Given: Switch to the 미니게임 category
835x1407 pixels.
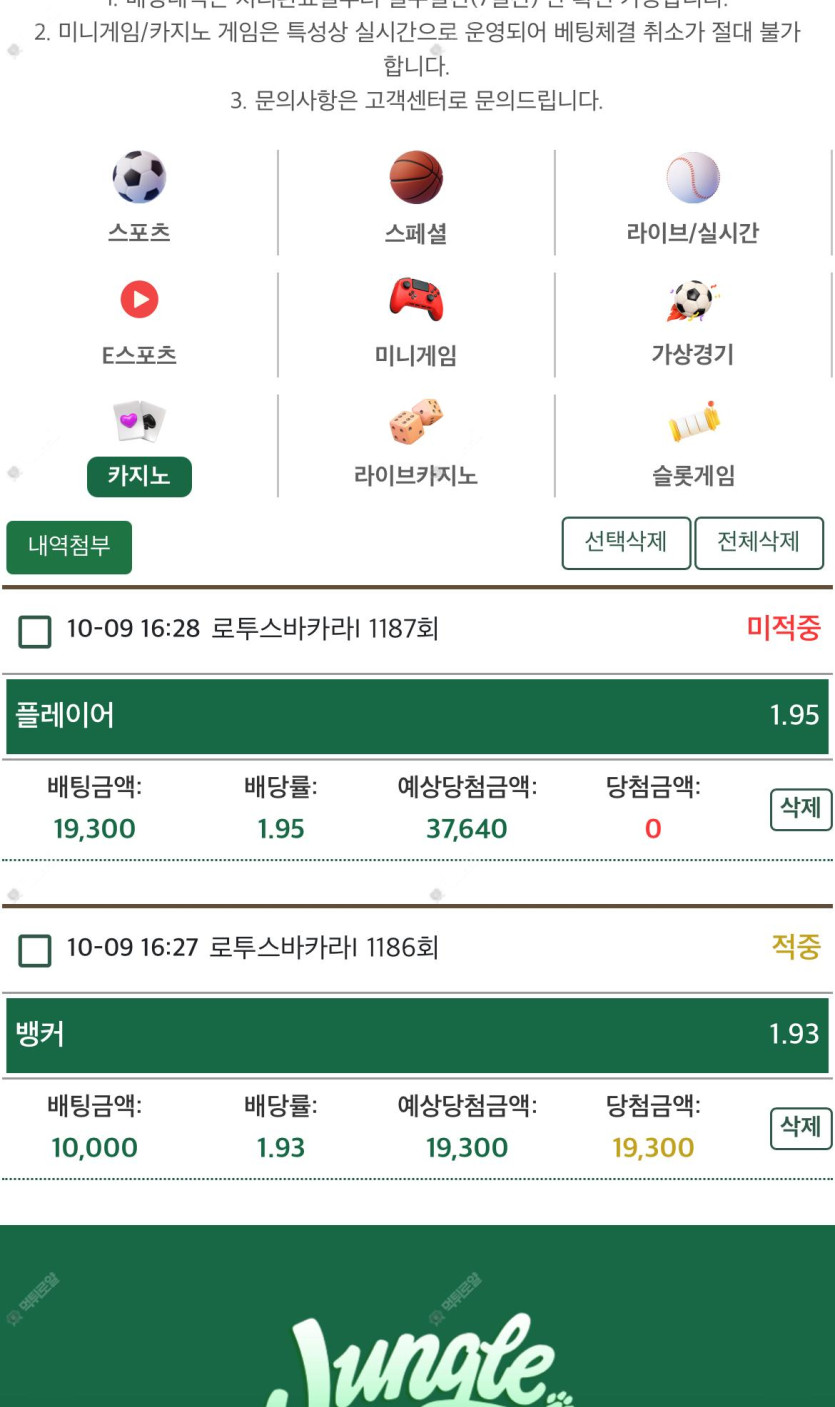Looking at the screenshot, I should 416,322.
